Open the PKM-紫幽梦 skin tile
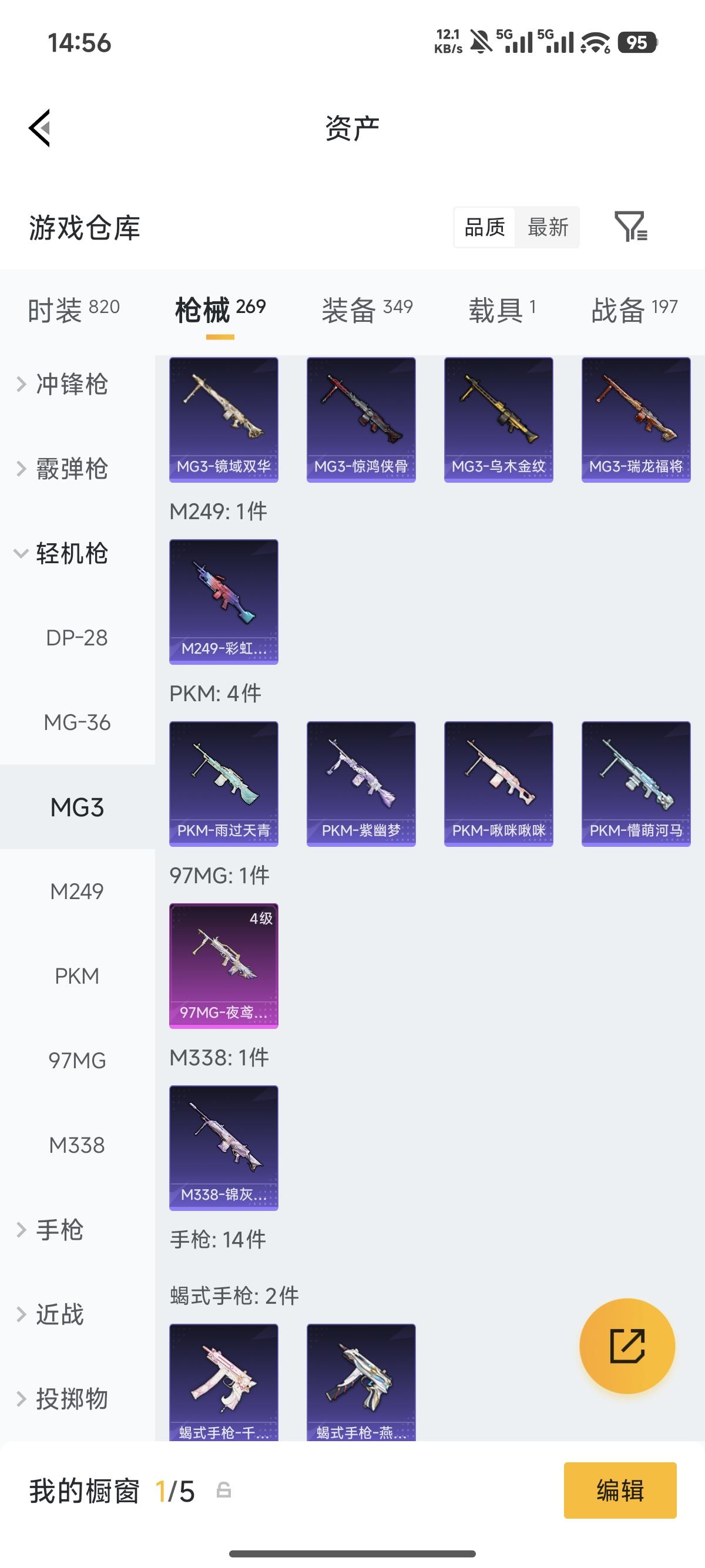This screenshot has height=1568, width=705. pos(361,784)
